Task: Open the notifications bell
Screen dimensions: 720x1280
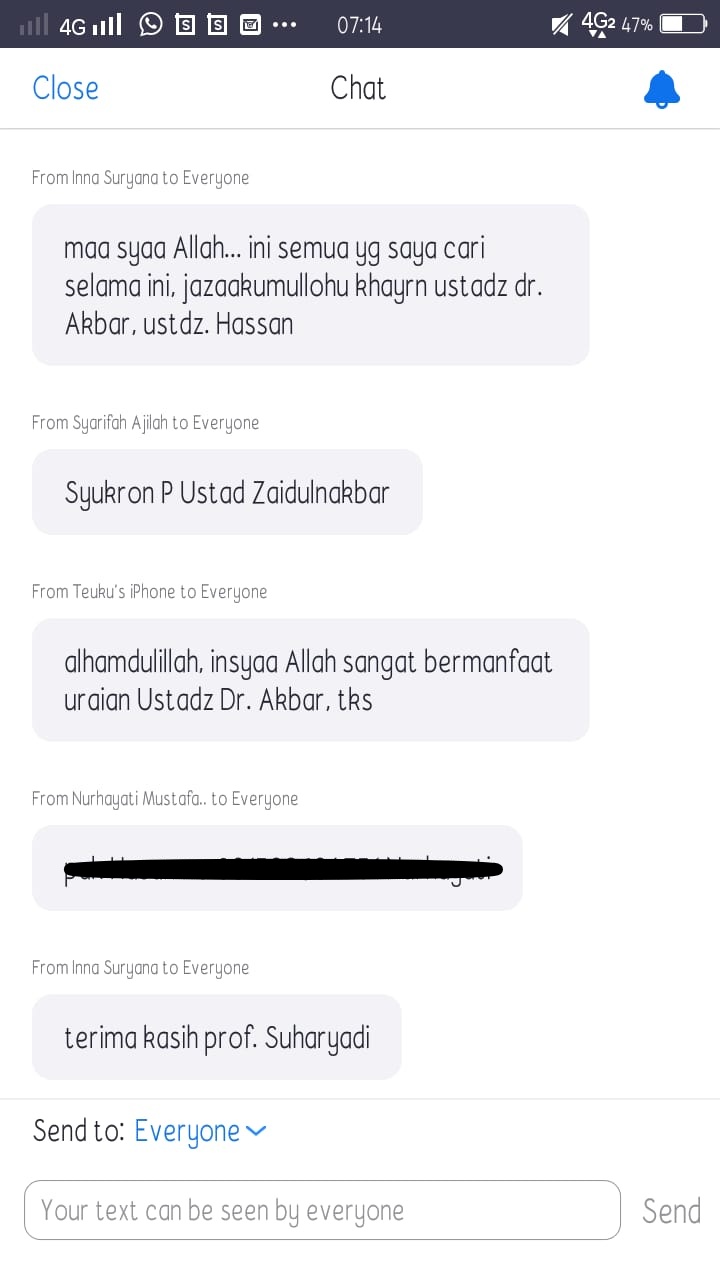Action: point(661,90)
